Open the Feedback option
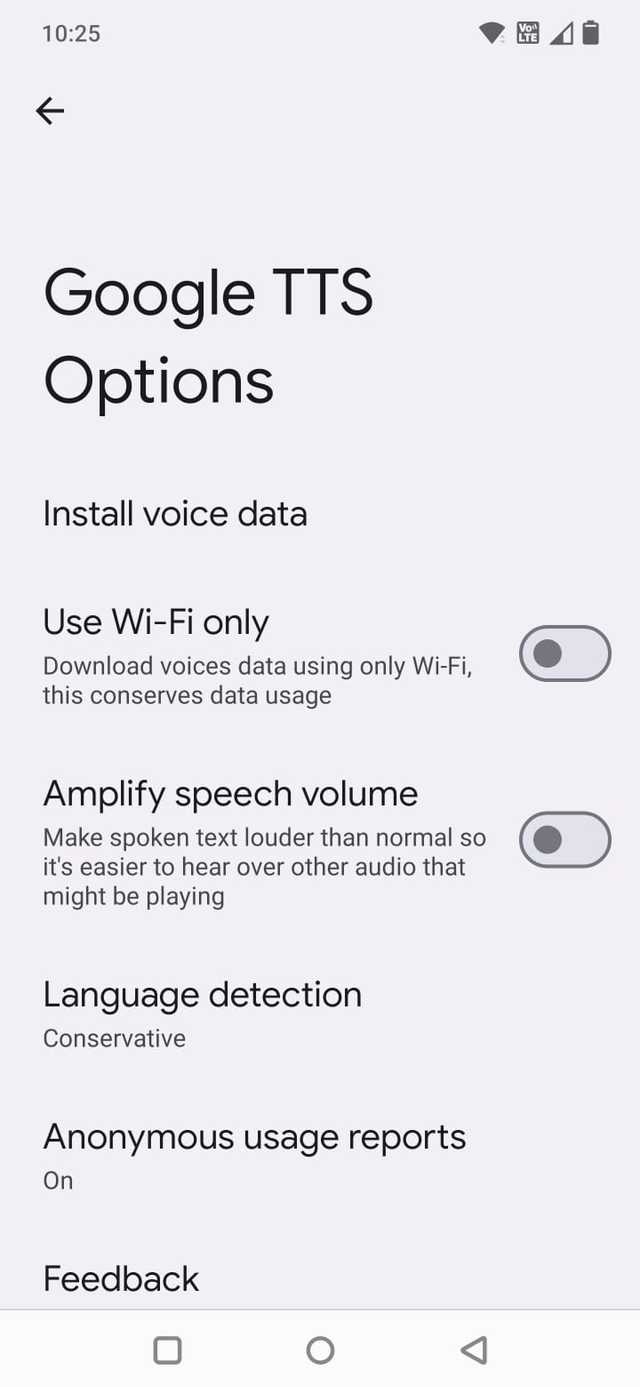 coord(121,1278)
